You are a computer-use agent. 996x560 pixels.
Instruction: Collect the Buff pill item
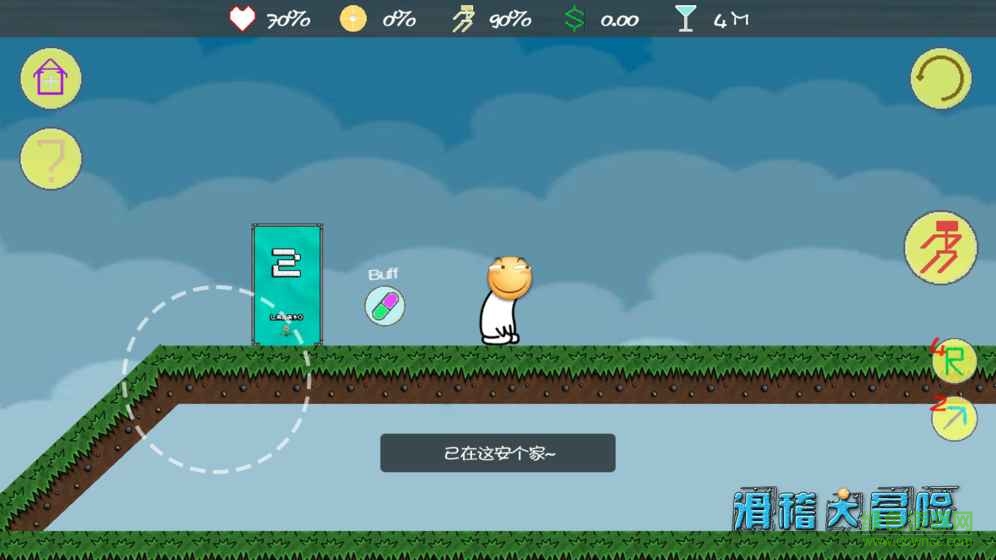[385, 306]
